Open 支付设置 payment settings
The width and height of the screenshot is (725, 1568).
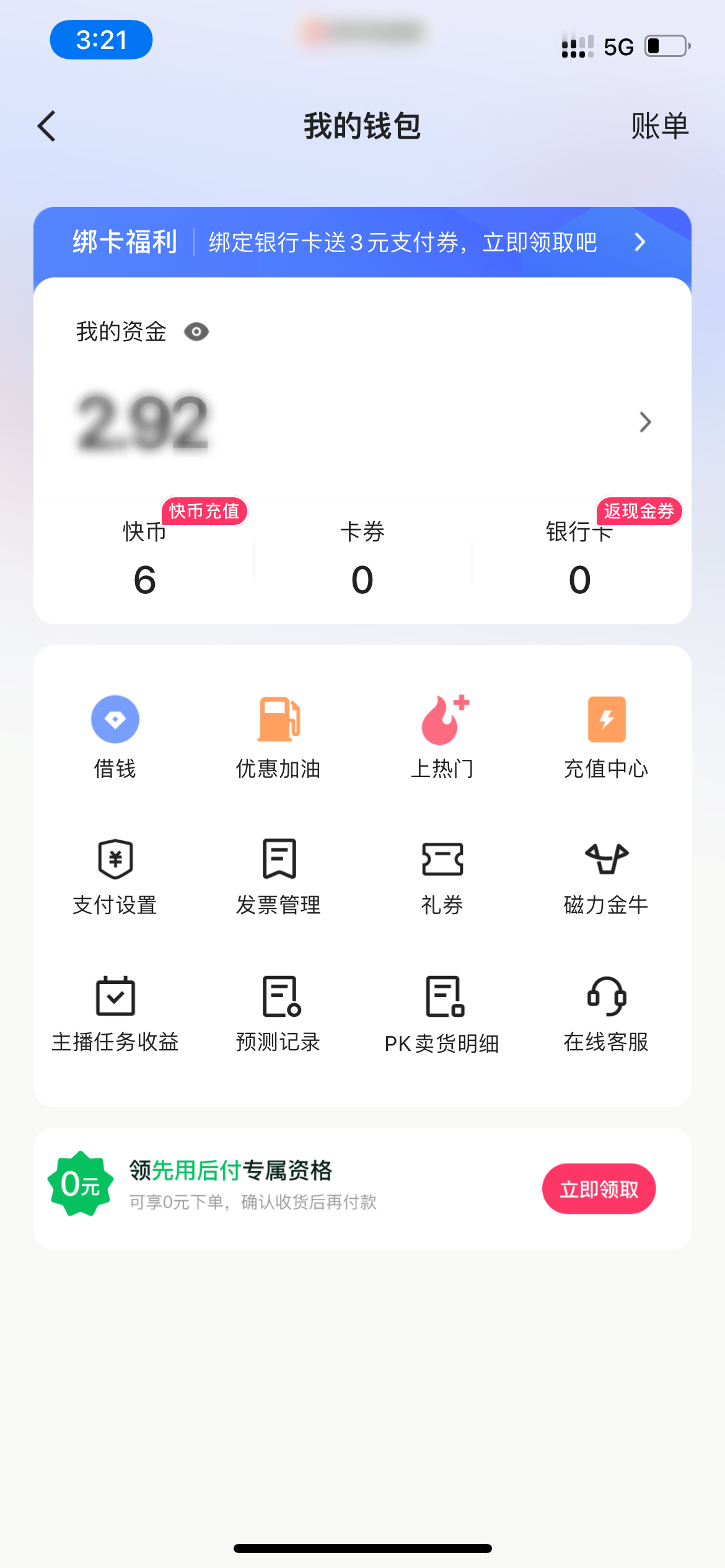coord(115,873)
